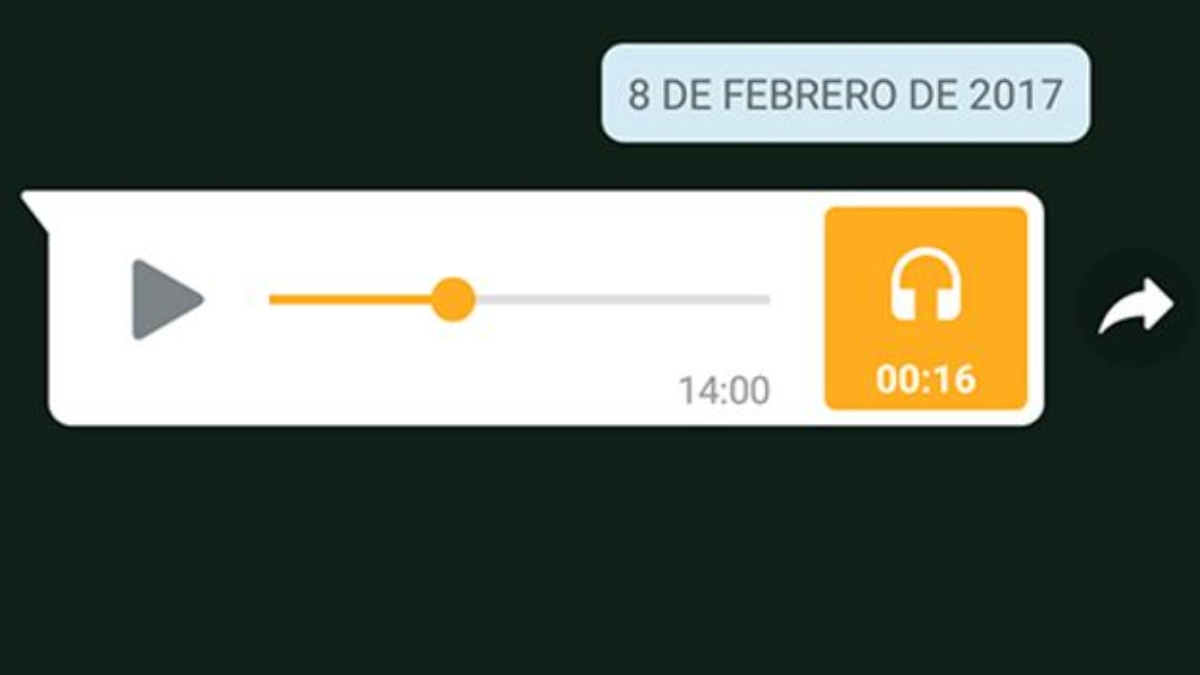The image size is (1200, 675).
Task: Play the 00:16 voice message
Action: pyautogui.click(x=165, y=299)
